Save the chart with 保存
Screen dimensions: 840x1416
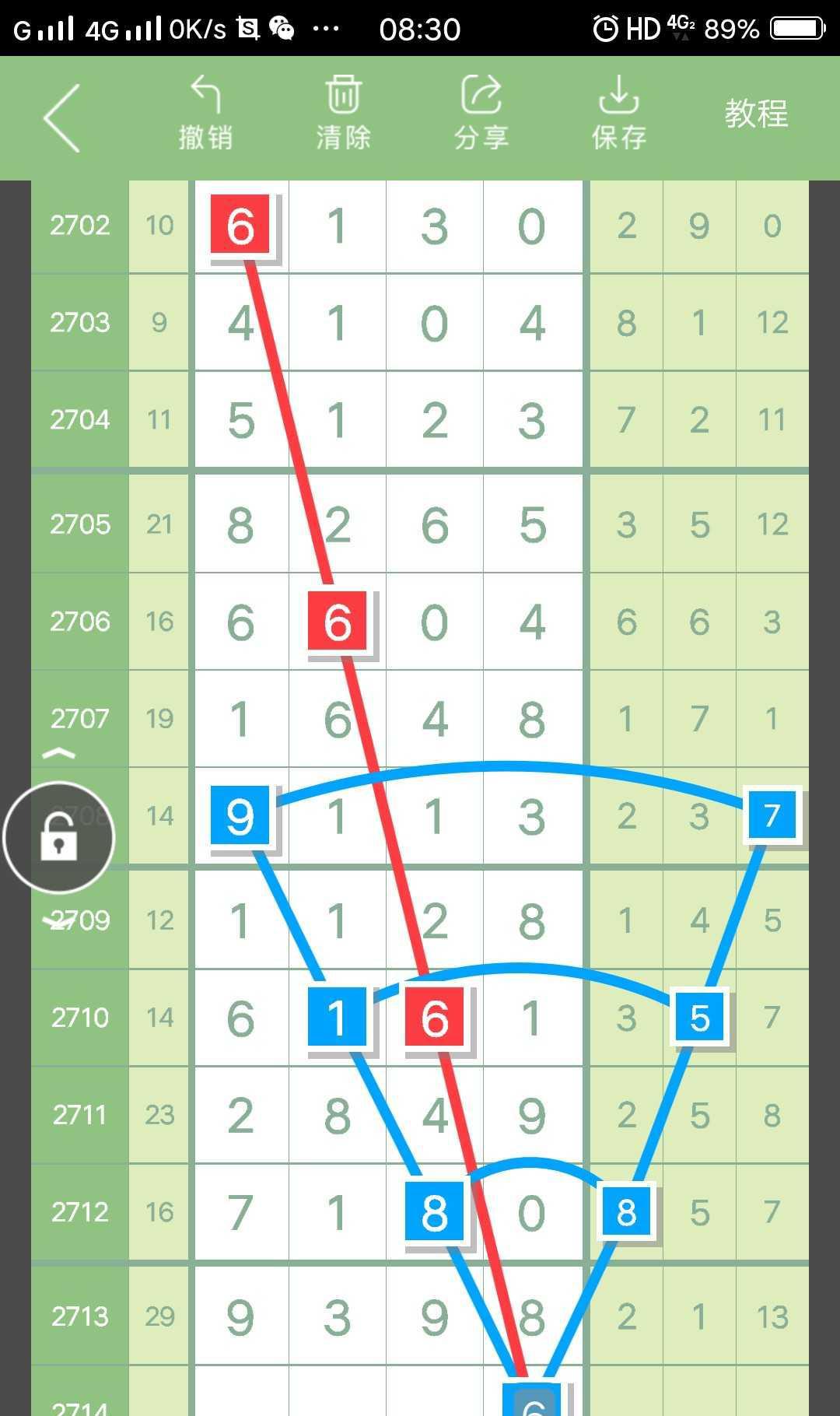pos(618,114)
